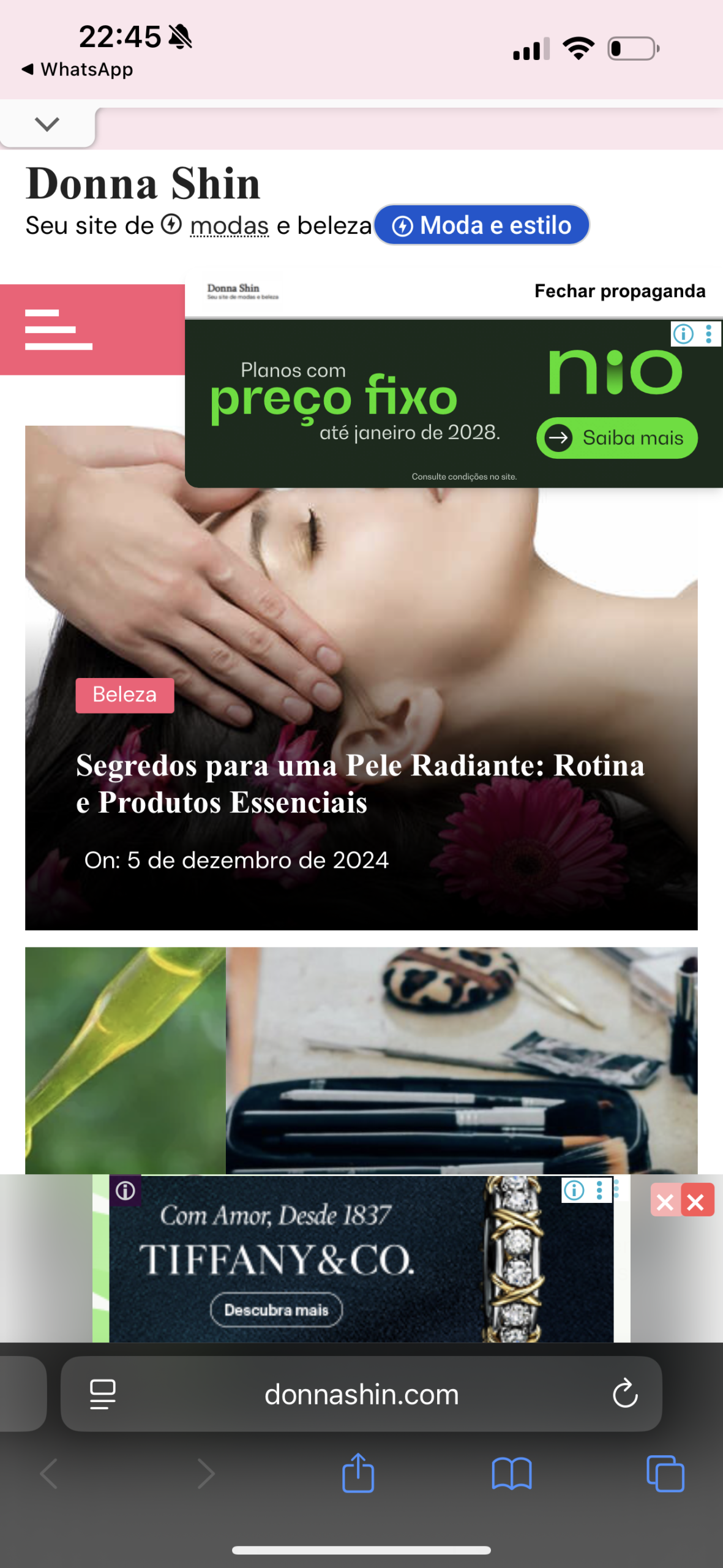Tap Descubra mais on Tiffany ad
This screenshot has height=1568, width=723.
click(276, 1310)
